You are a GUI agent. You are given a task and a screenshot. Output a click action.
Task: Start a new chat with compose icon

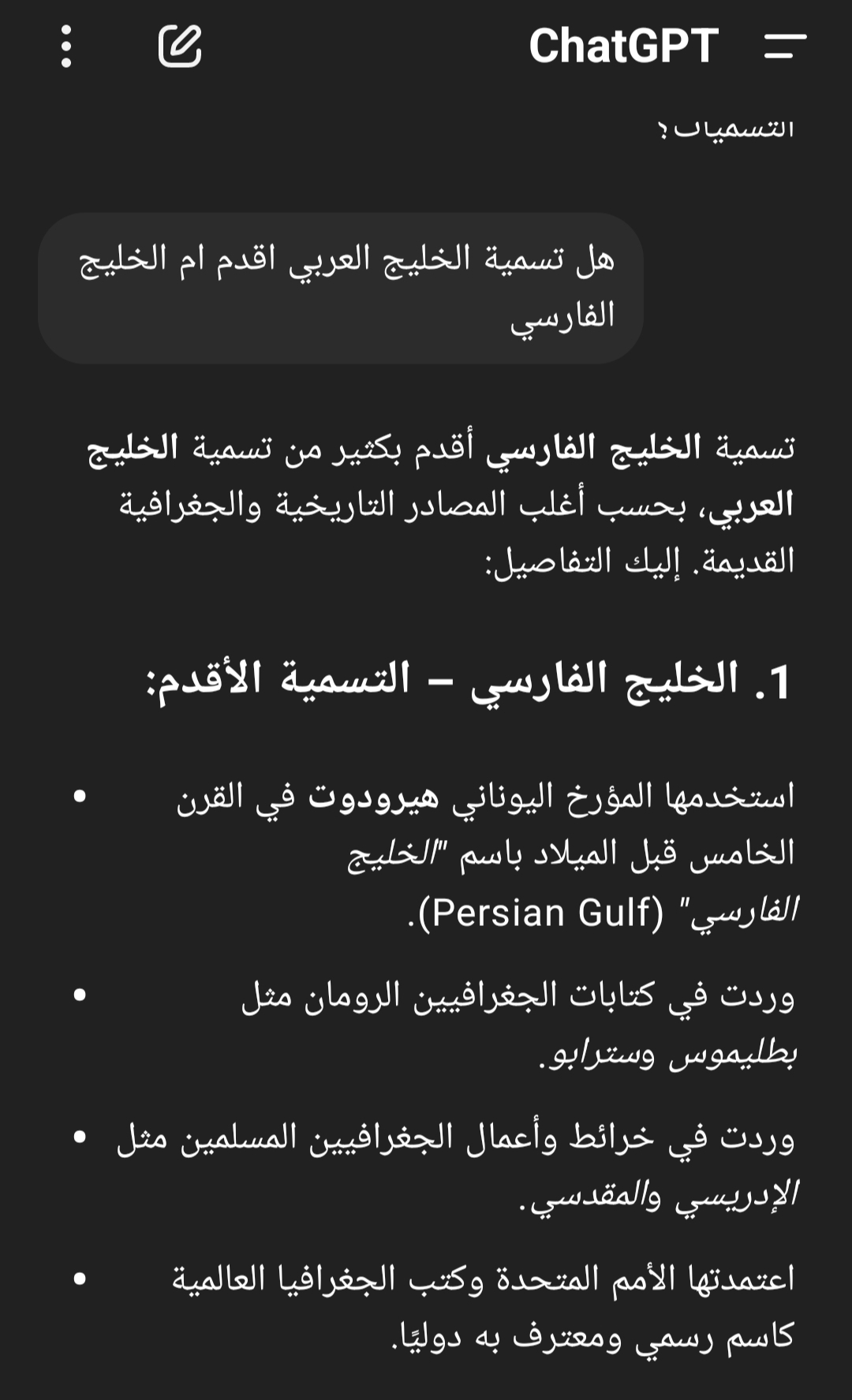180,47
